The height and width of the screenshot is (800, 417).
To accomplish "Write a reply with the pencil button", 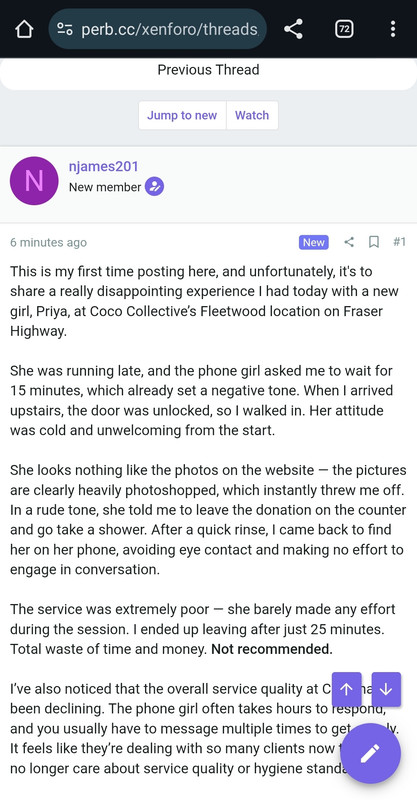I will coord(370,753).
